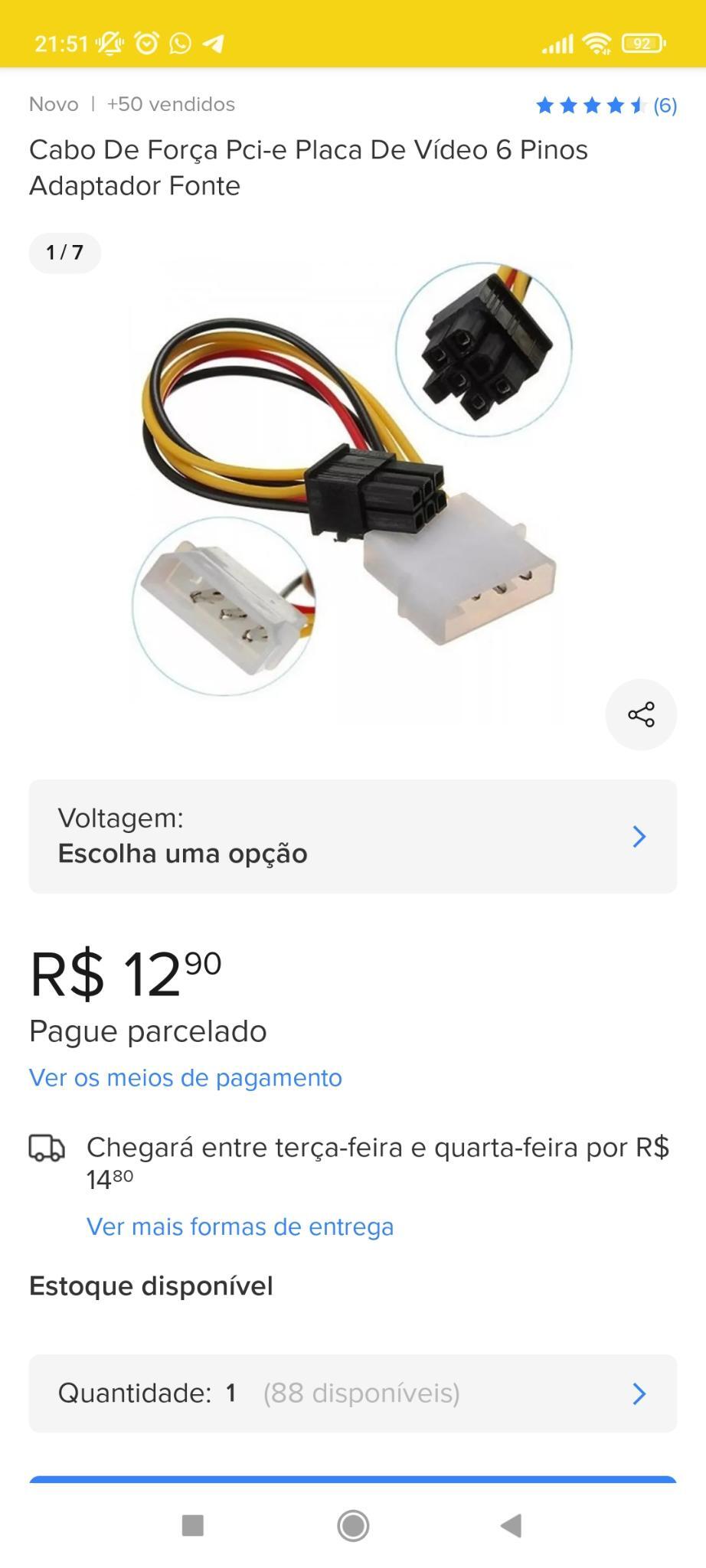Open Ver os meios de pagamento link
706x1568 pixels.
(x=185, y=1077)
